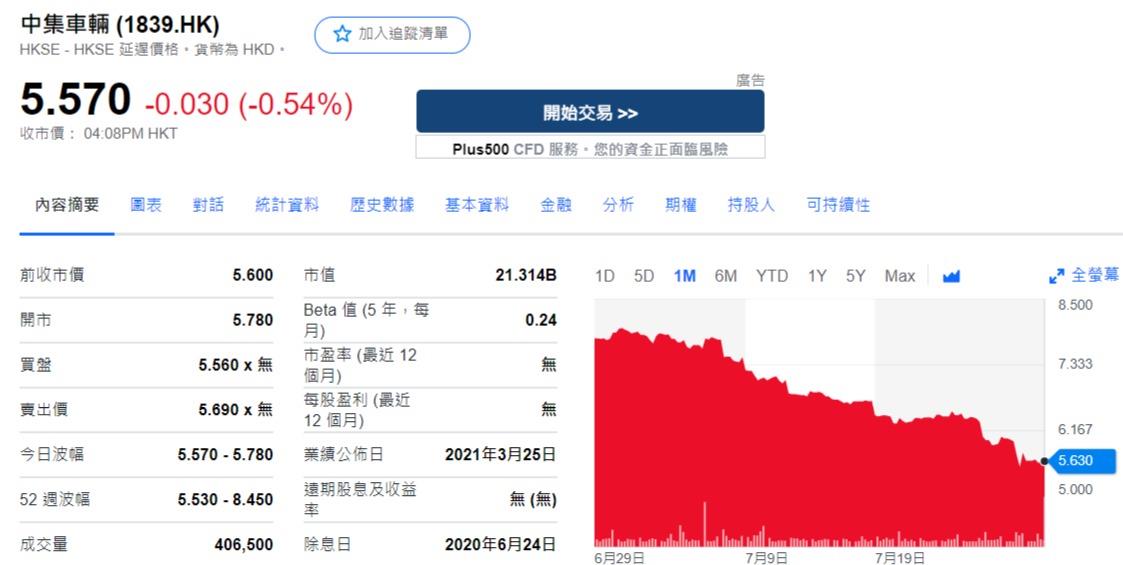1123x565 pixels.
Task: View the 持股人 tab
Action: [751, 205]
